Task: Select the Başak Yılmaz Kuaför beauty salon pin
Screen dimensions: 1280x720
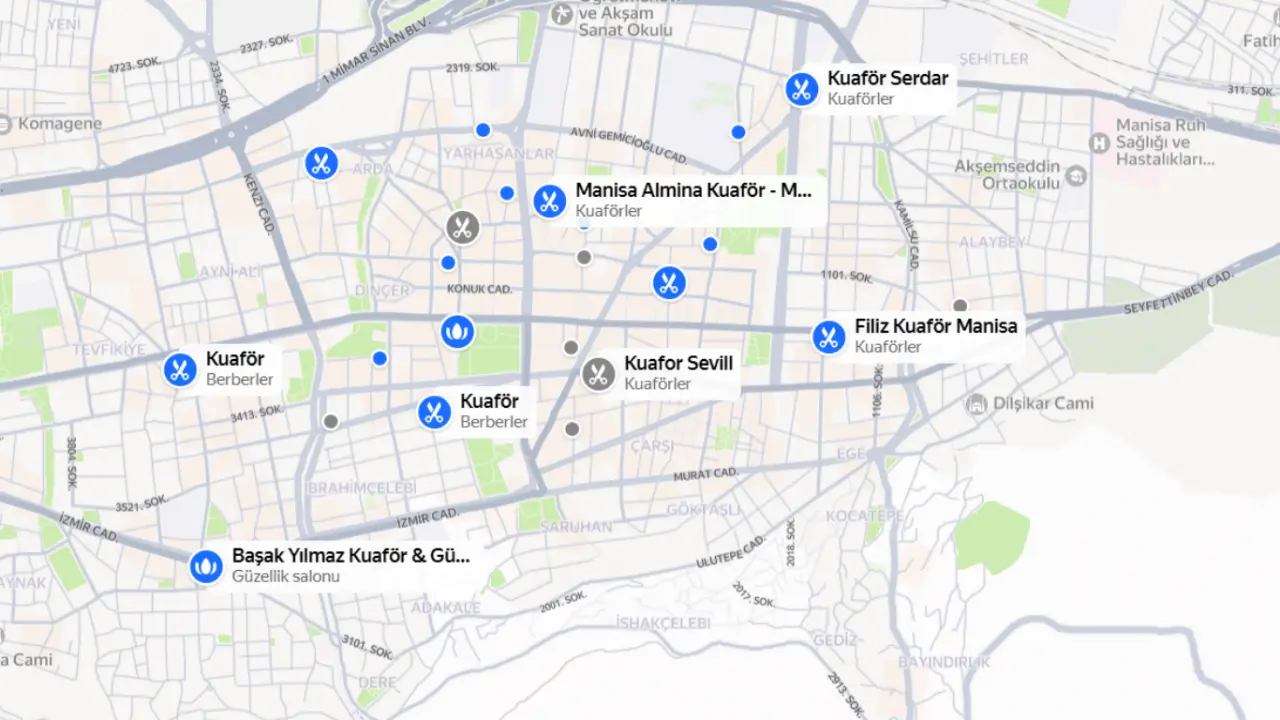Action: 206,567
